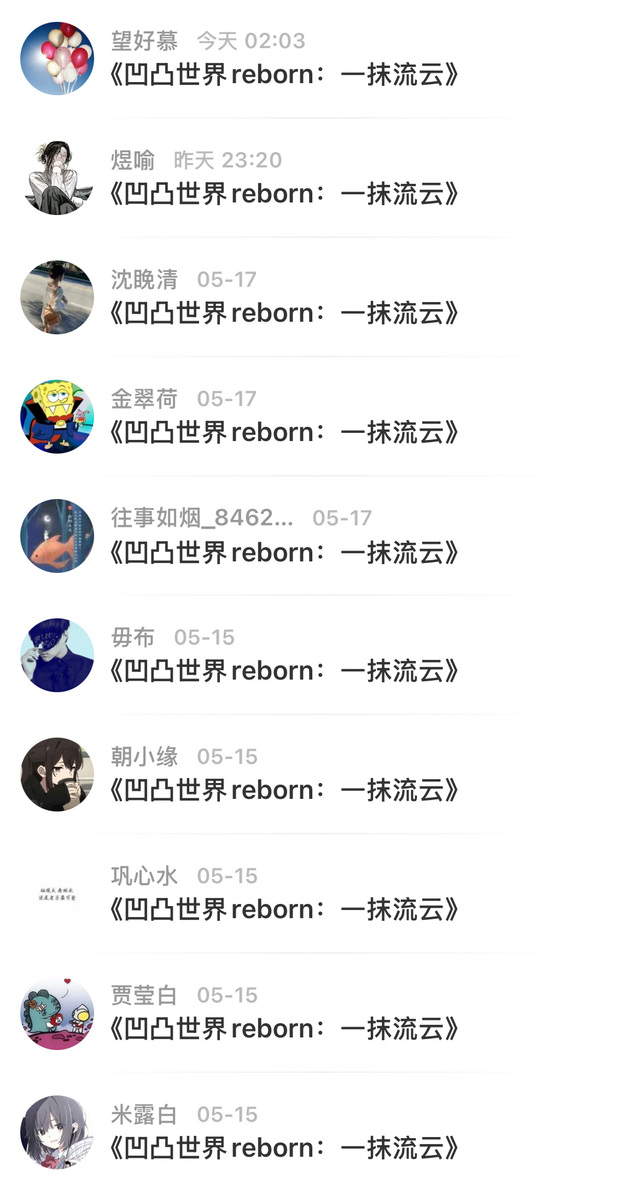
Task: Open 煜喻's entry from 昨天 23:20
Action: click(x=284, y=194)
